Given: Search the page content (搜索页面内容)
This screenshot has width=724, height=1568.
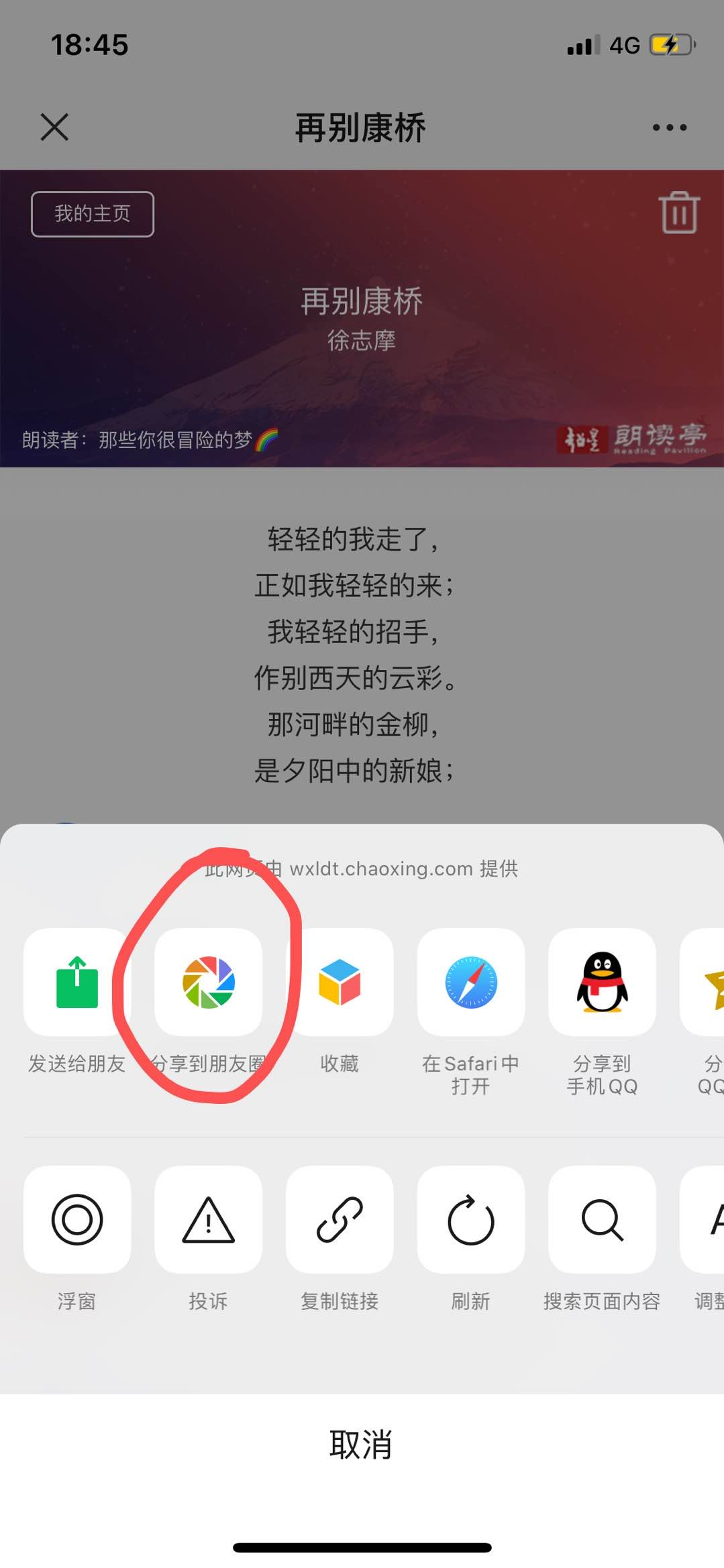Looking at the screenshot, I should pyautogui.click(x=602, y=1219).
